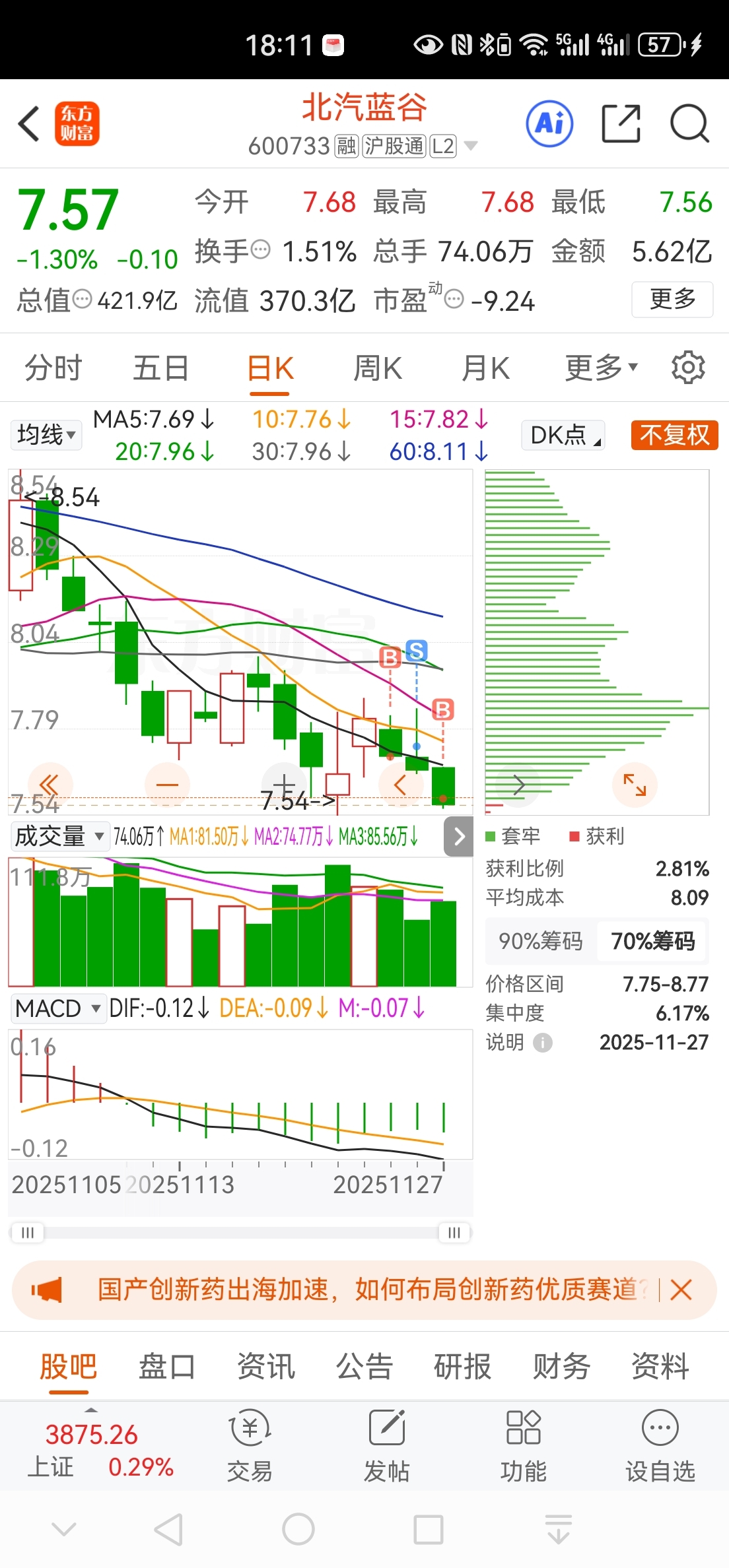This screenshot has width=729, height=1568.
Task: Switch to the 五日 chart tab
Action: (160, 368)
